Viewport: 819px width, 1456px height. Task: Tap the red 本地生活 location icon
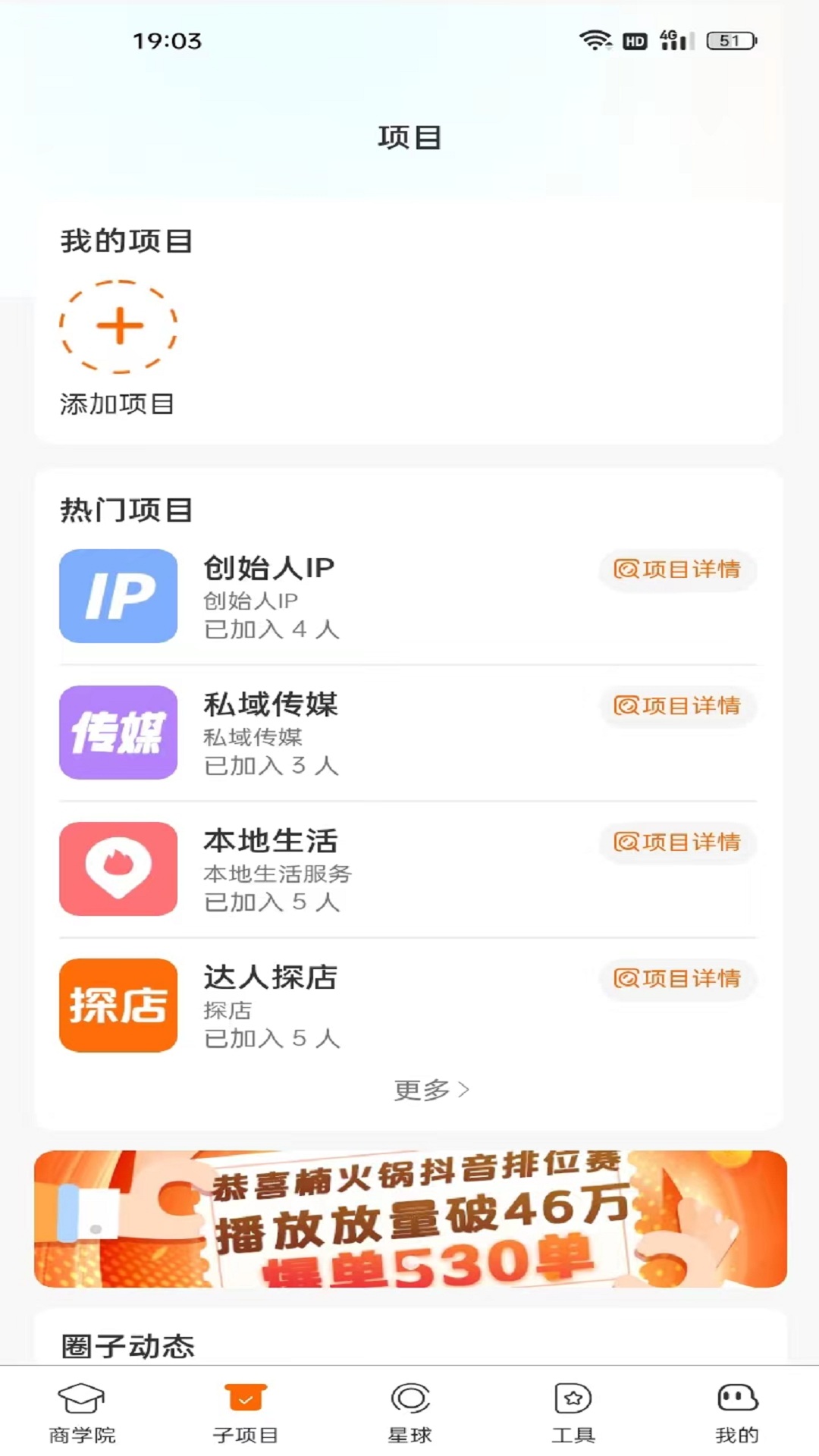(118, 870)
